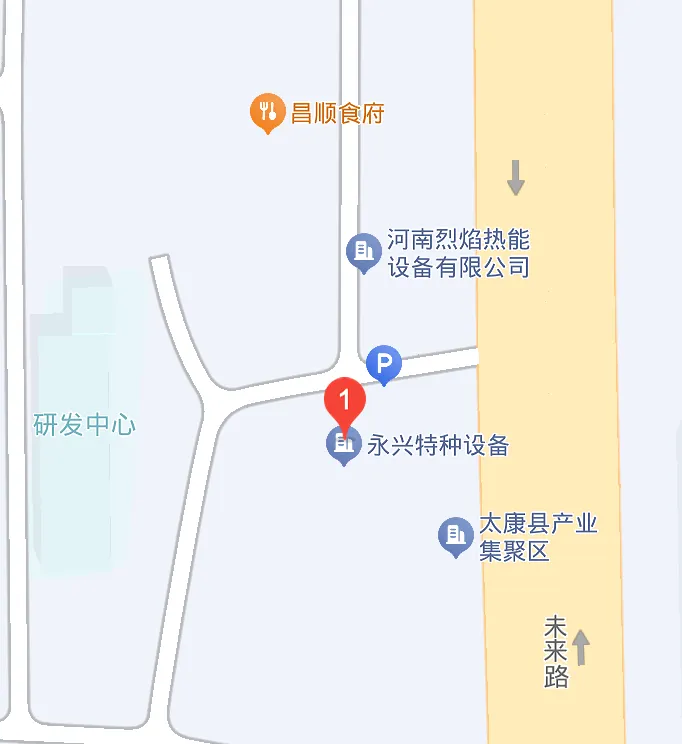This screenshot has width=682, height=744.
Task: Tap the 昌顺食府 restaurant marker
Action: (266, 113)
